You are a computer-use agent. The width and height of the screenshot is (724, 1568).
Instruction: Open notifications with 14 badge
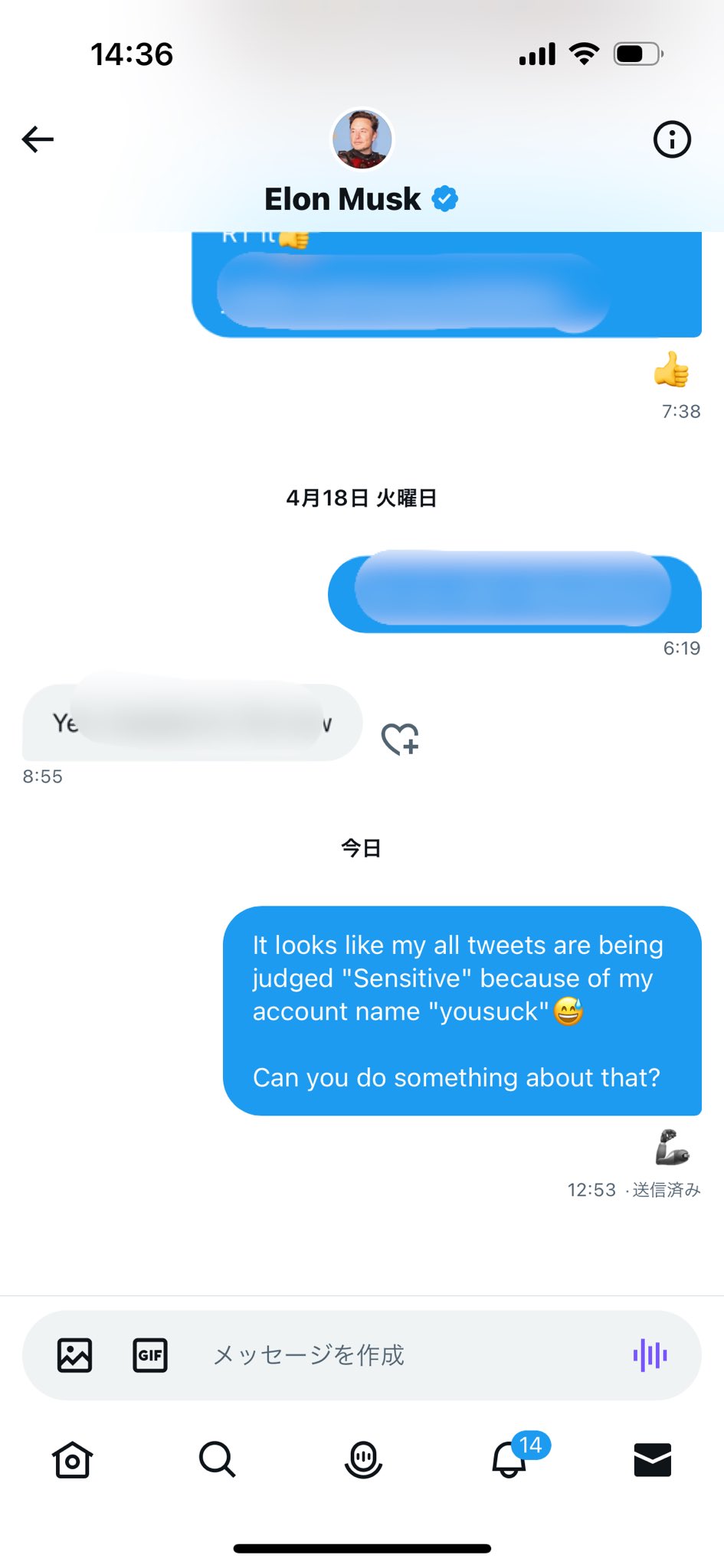coord(509,1459)
